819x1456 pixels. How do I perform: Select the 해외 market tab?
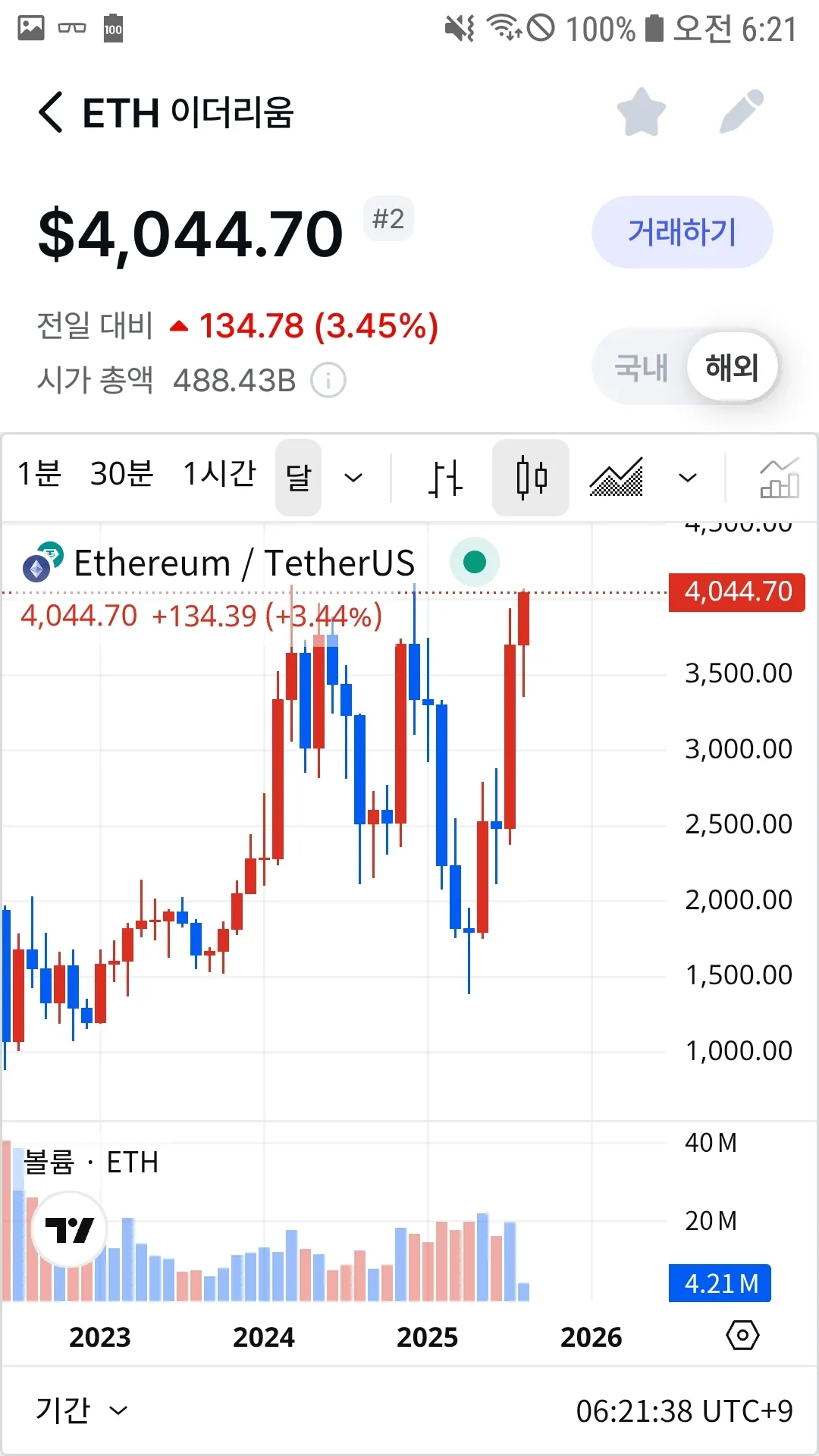click(x=732, y=368)
